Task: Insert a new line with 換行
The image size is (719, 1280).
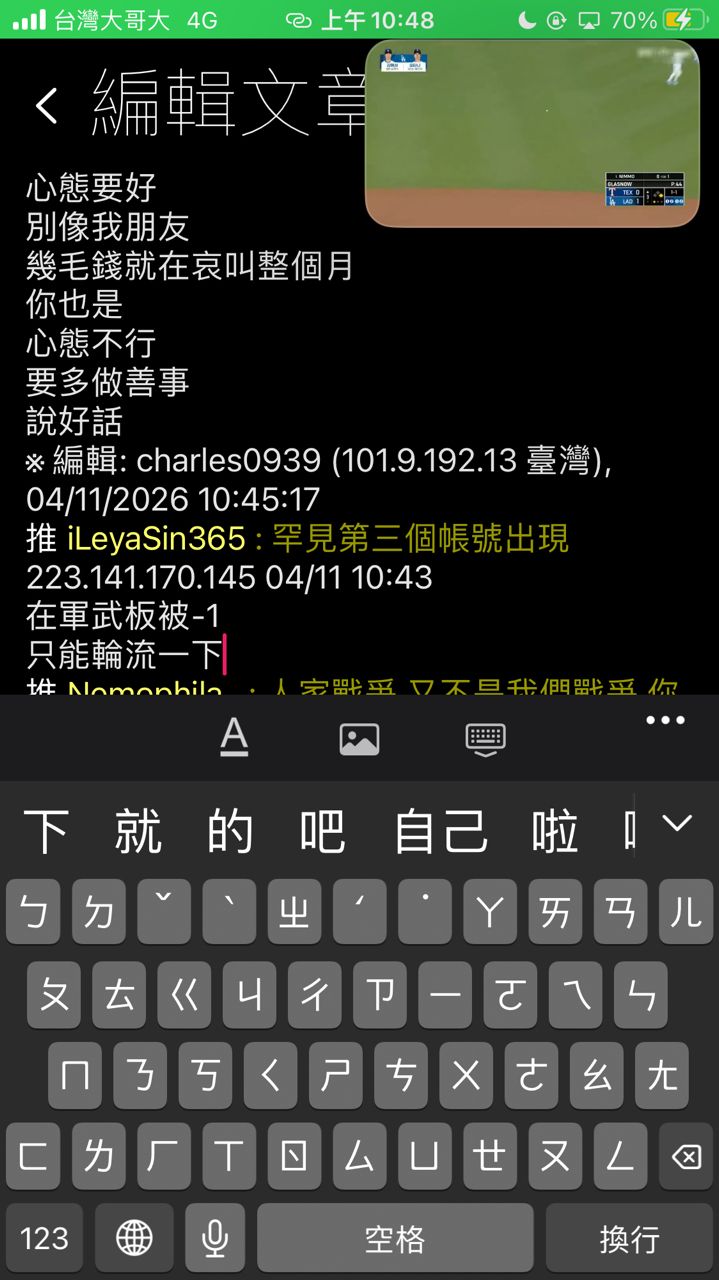Action: click(x=629, y=1238)
